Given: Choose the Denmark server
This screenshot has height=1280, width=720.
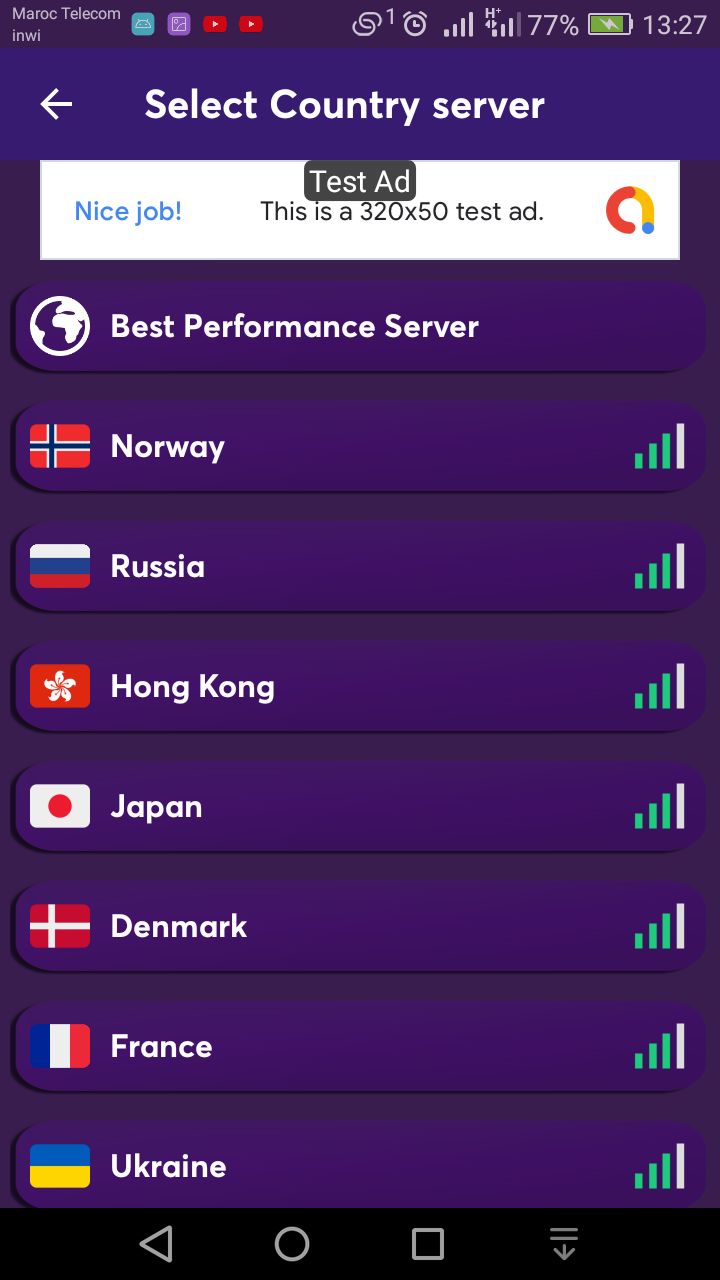Looking at the screenshot, I should [x=360, y=927].
